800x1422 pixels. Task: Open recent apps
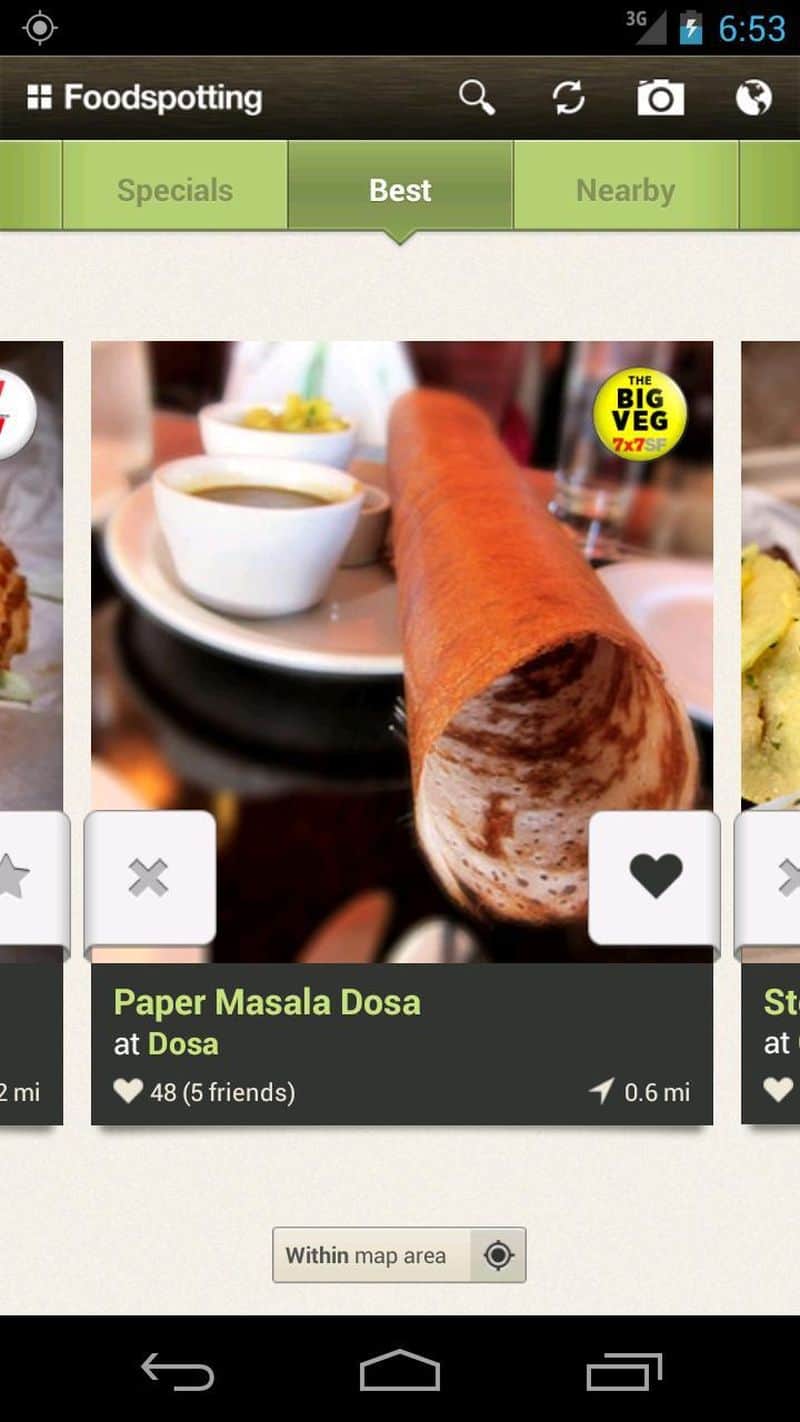(x=624, y=1370)
